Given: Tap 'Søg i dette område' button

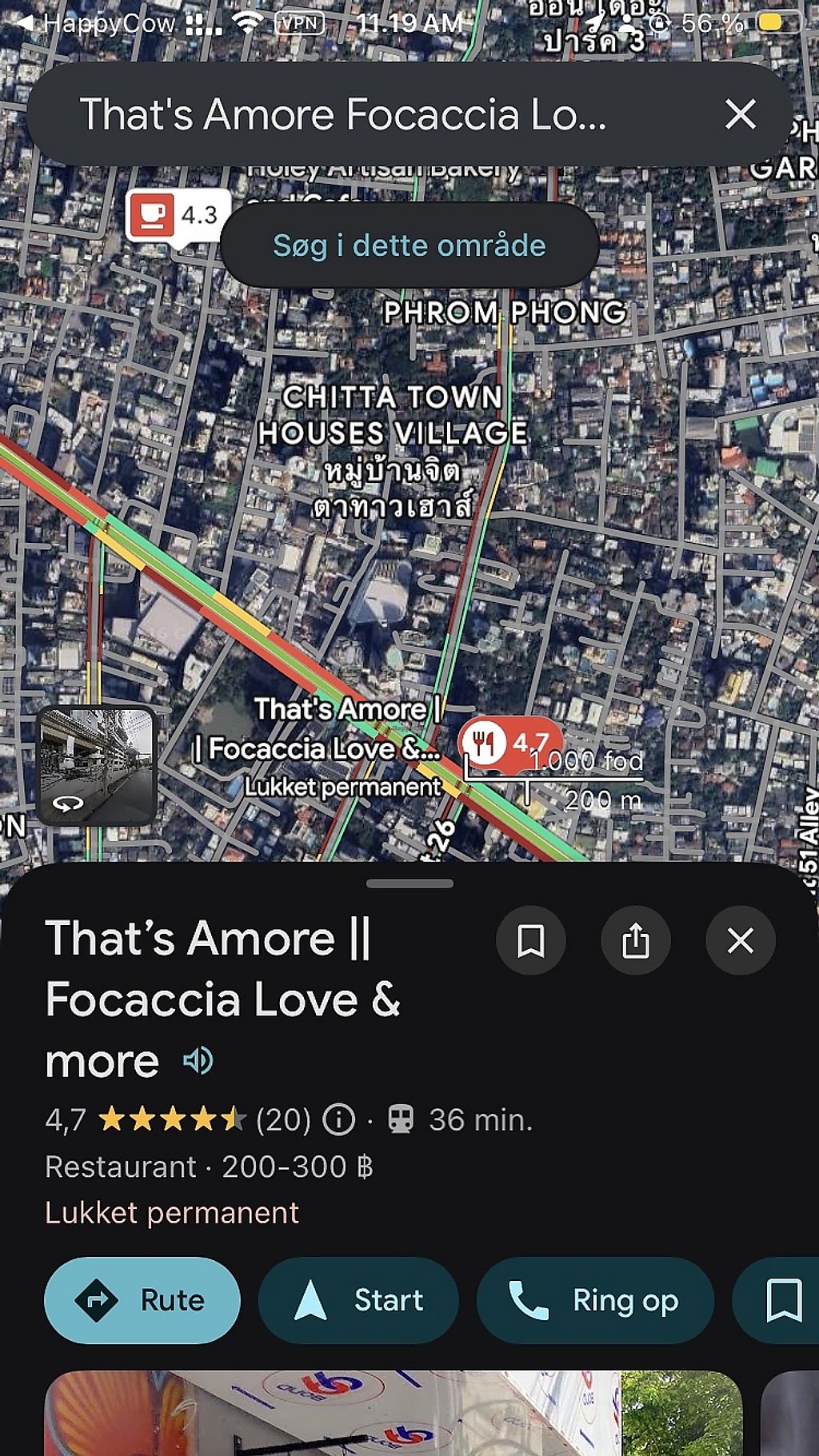Looking at the screenshot, I should point(409,245).
